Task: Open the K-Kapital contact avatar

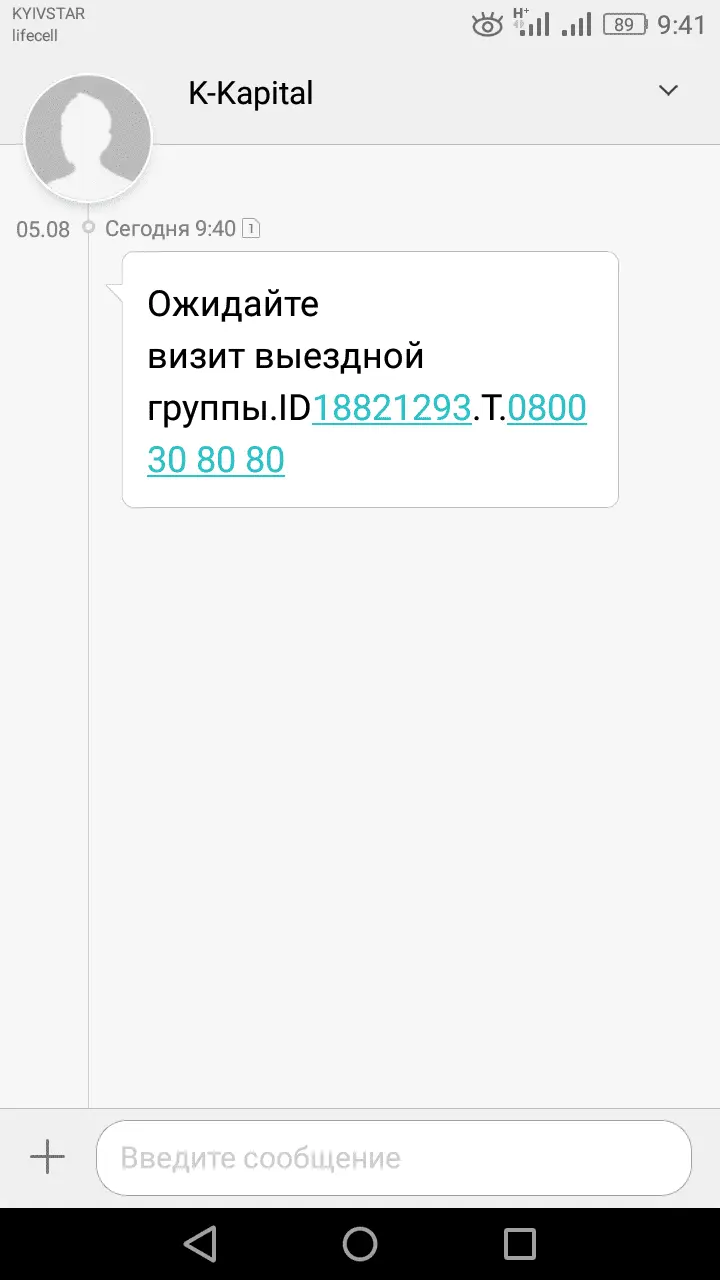Action: point(88,136)
